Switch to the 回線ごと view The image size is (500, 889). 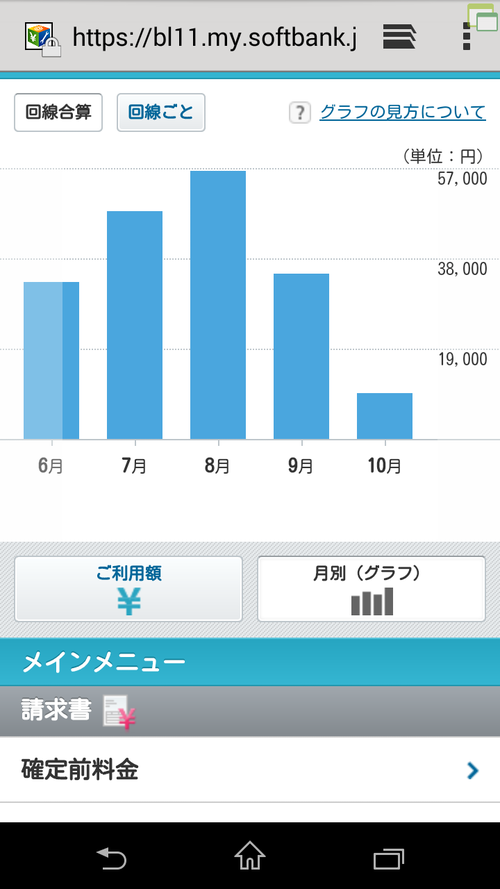coord(161,112)
